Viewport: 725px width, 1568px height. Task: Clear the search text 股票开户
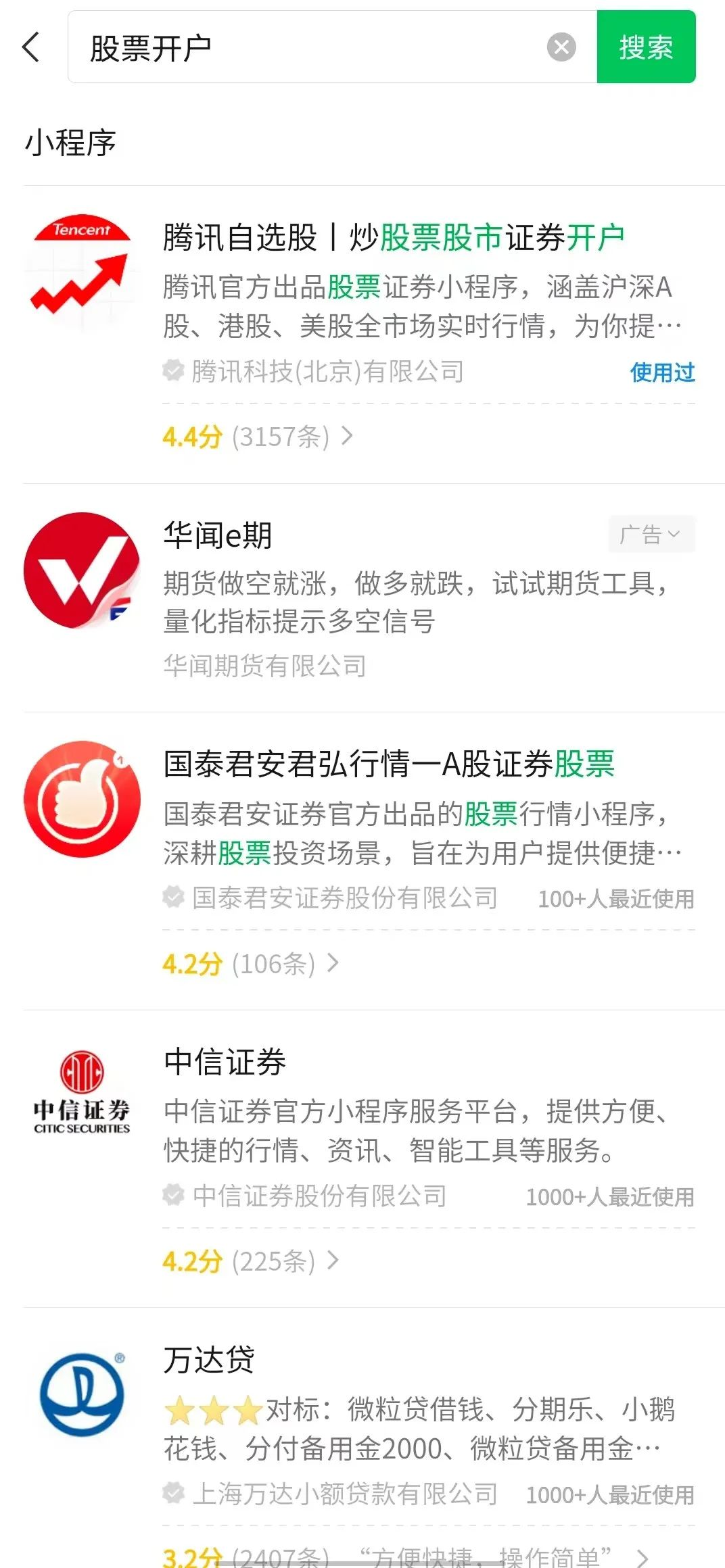tap(561, 47)
